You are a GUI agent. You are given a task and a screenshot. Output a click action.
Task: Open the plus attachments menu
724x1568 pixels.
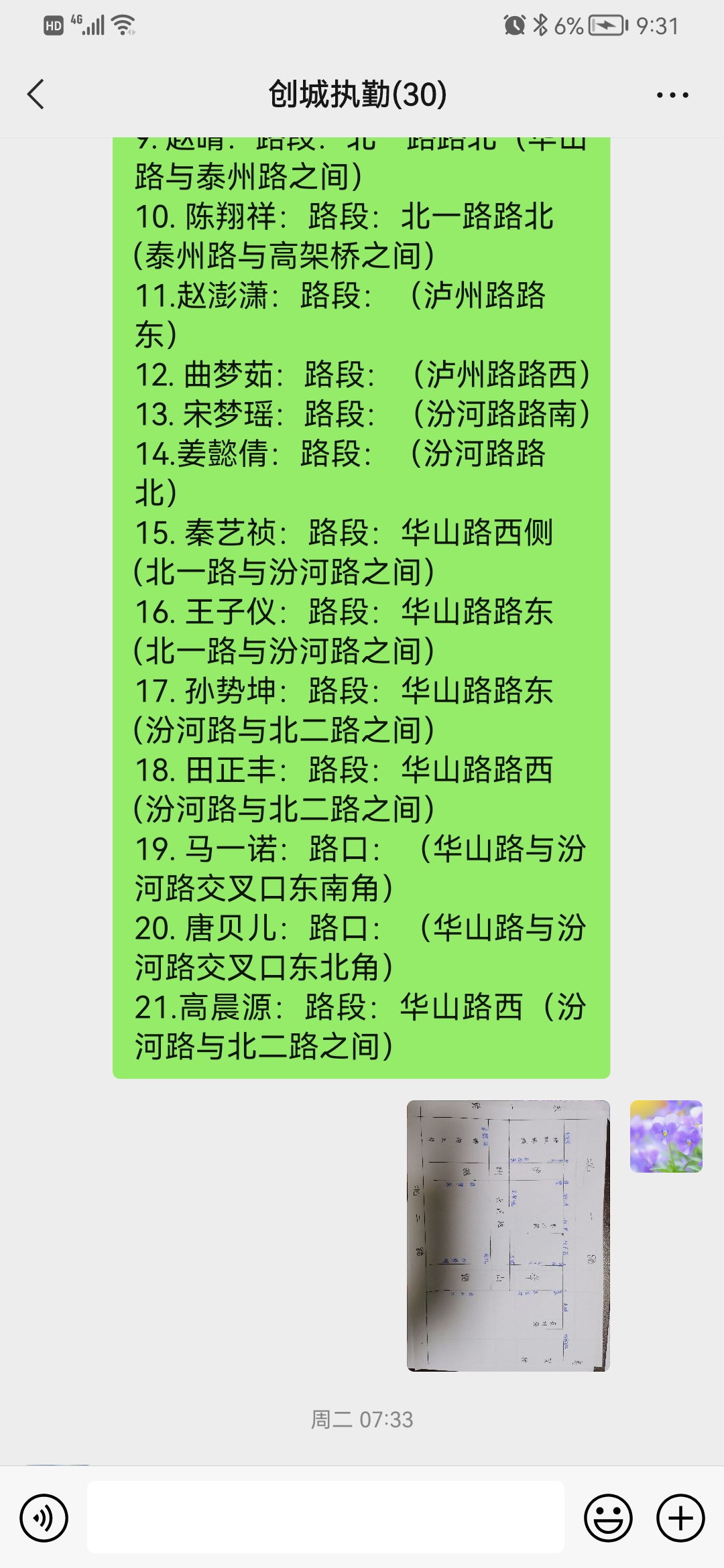680,1518
